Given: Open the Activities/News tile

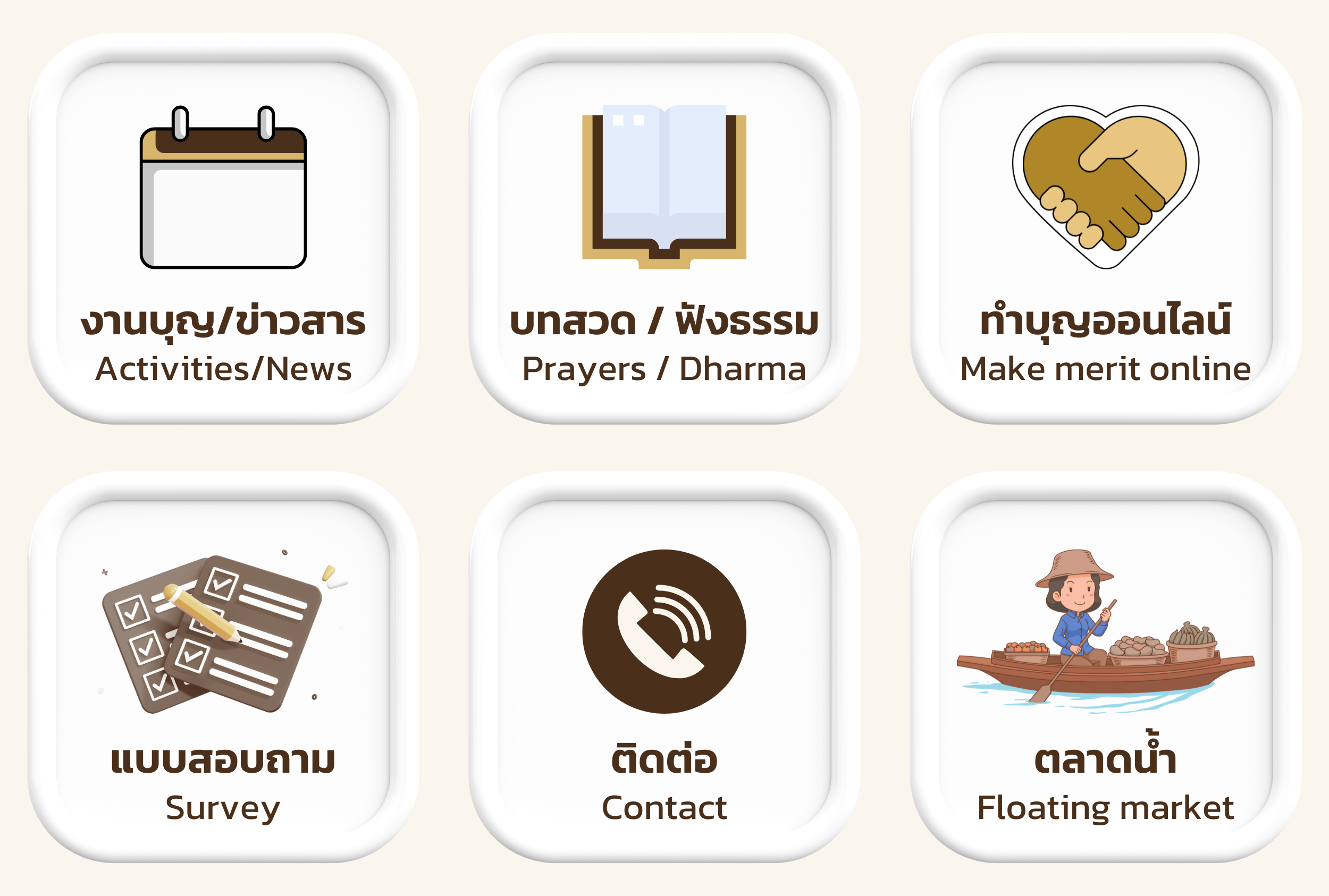Looking at the screenshot, I should click(223, 229).
